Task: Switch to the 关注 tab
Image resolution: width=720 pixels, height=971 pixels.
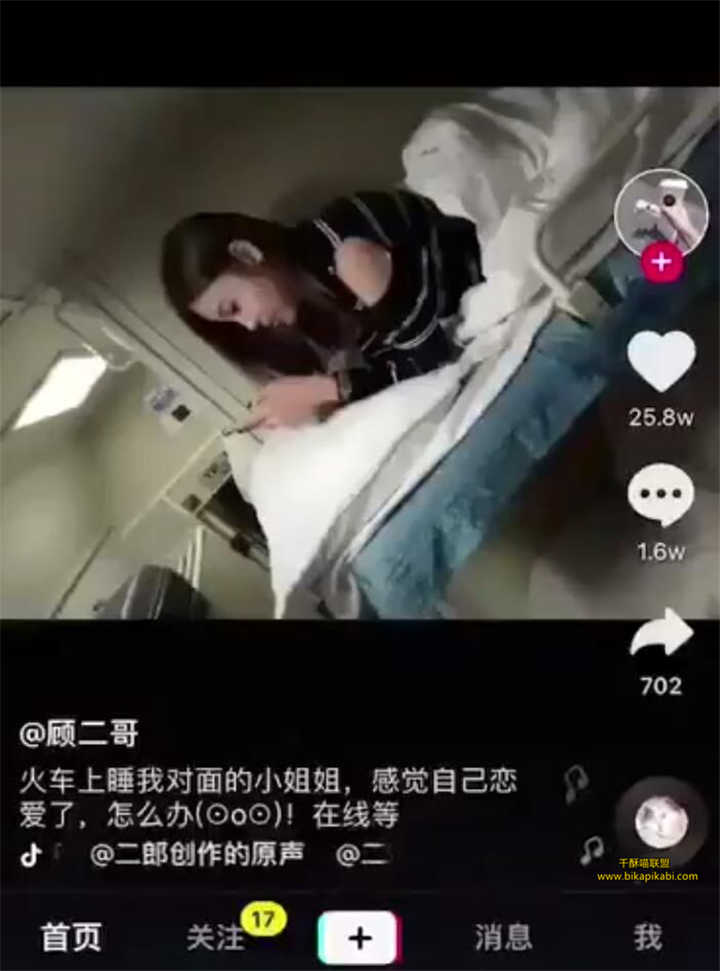Action: [x=215, y=937]
